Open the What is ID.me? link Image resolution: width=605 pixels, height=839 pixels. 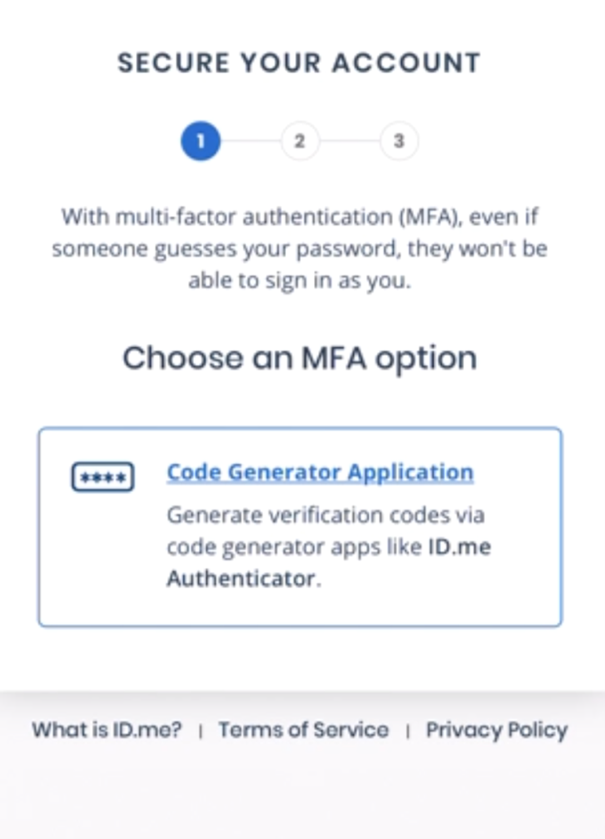coord(107,730)
